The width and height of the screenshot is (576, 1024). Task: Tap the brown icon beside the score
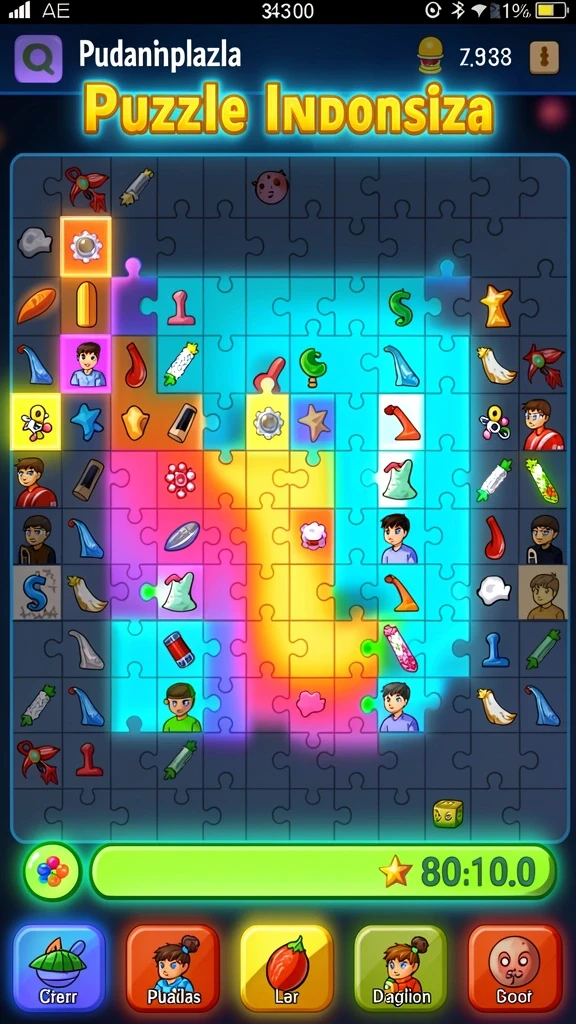544,57
